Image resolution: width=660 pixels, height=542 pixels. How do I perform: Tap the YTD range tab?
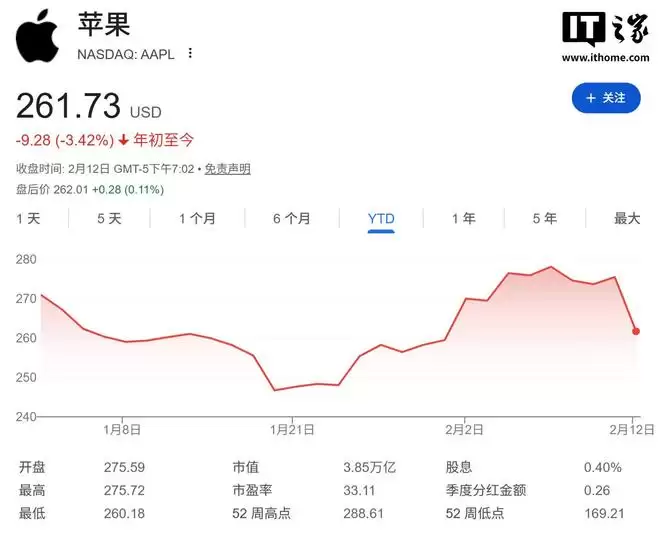pyautogui.click(x=381, y=218)
